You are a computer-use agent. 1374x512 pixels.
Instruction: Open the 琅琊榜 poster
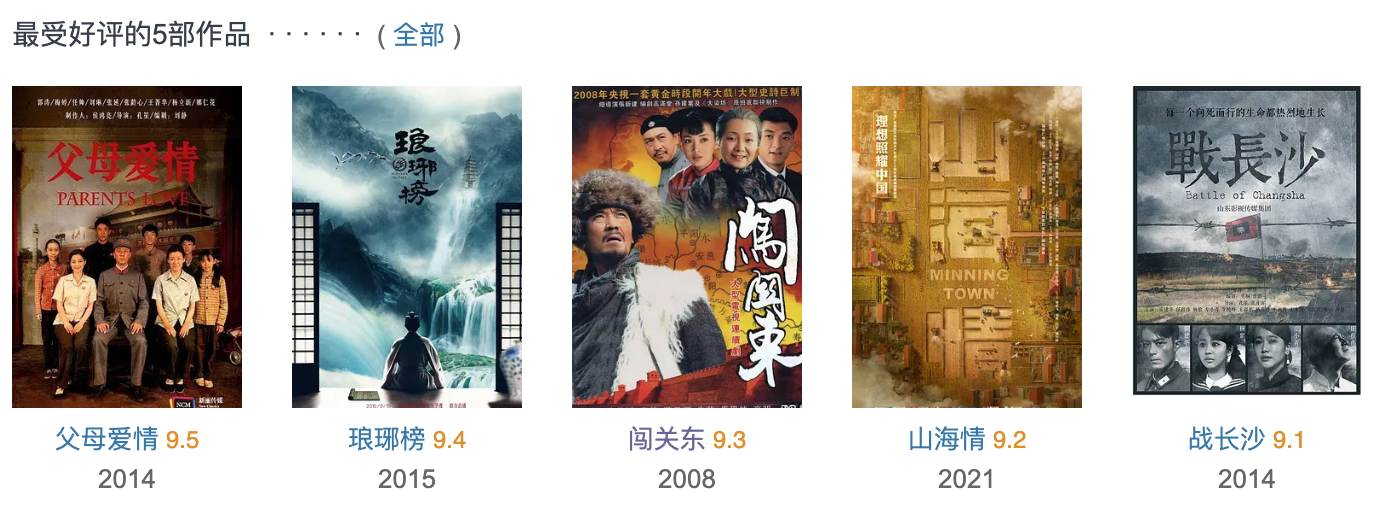[407, 247]
